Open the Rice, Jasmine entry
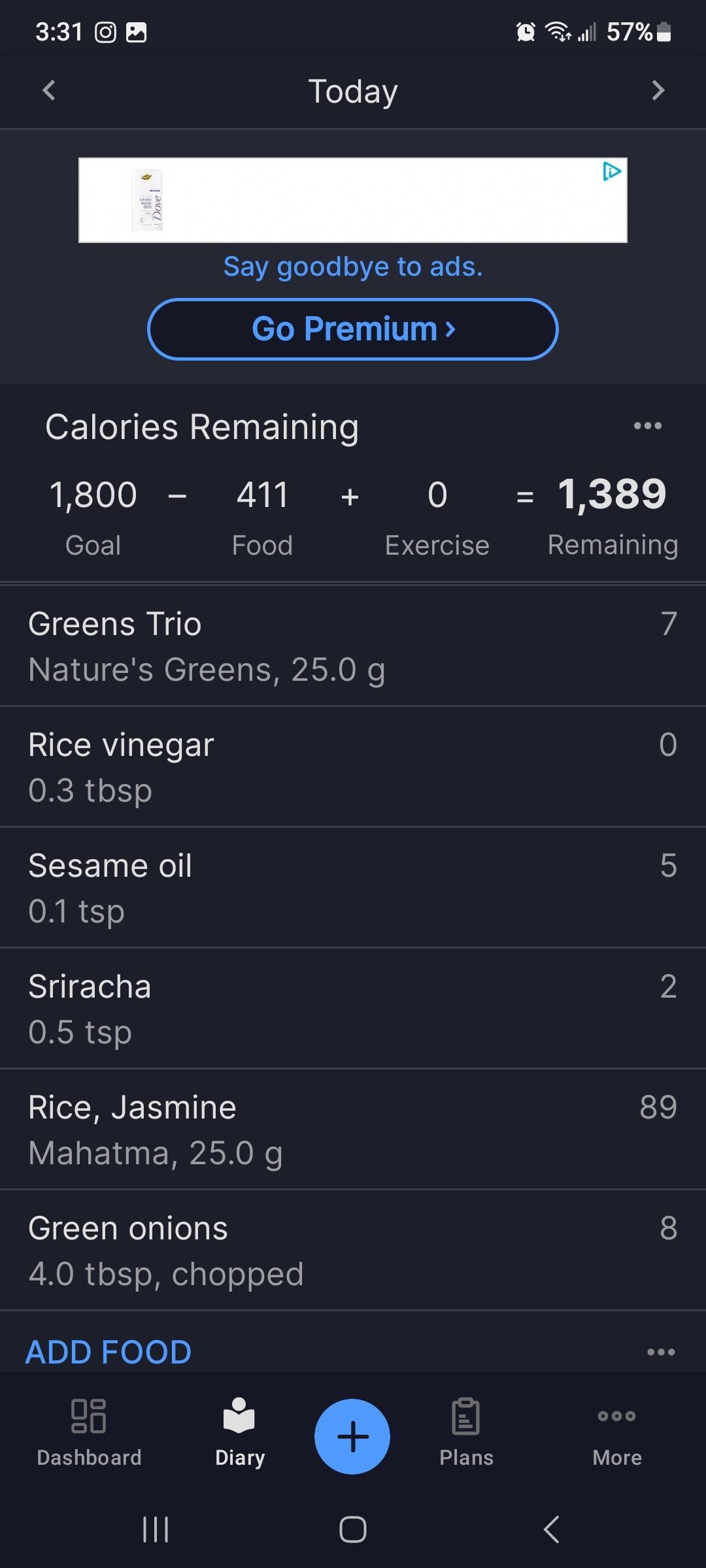Viewport: 706px width, 1568px height. pos(353,1129)
